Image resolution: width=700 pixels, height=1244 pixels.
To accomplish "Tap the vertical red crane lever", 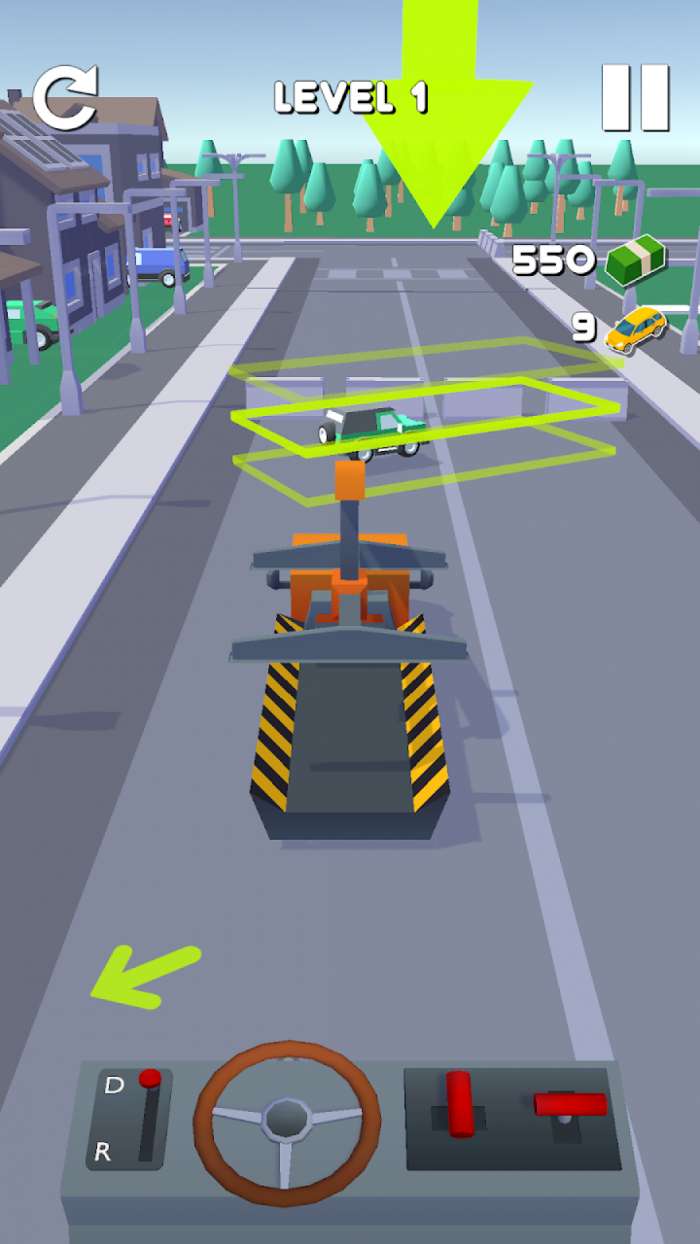I will click(x=458, y=1104).
